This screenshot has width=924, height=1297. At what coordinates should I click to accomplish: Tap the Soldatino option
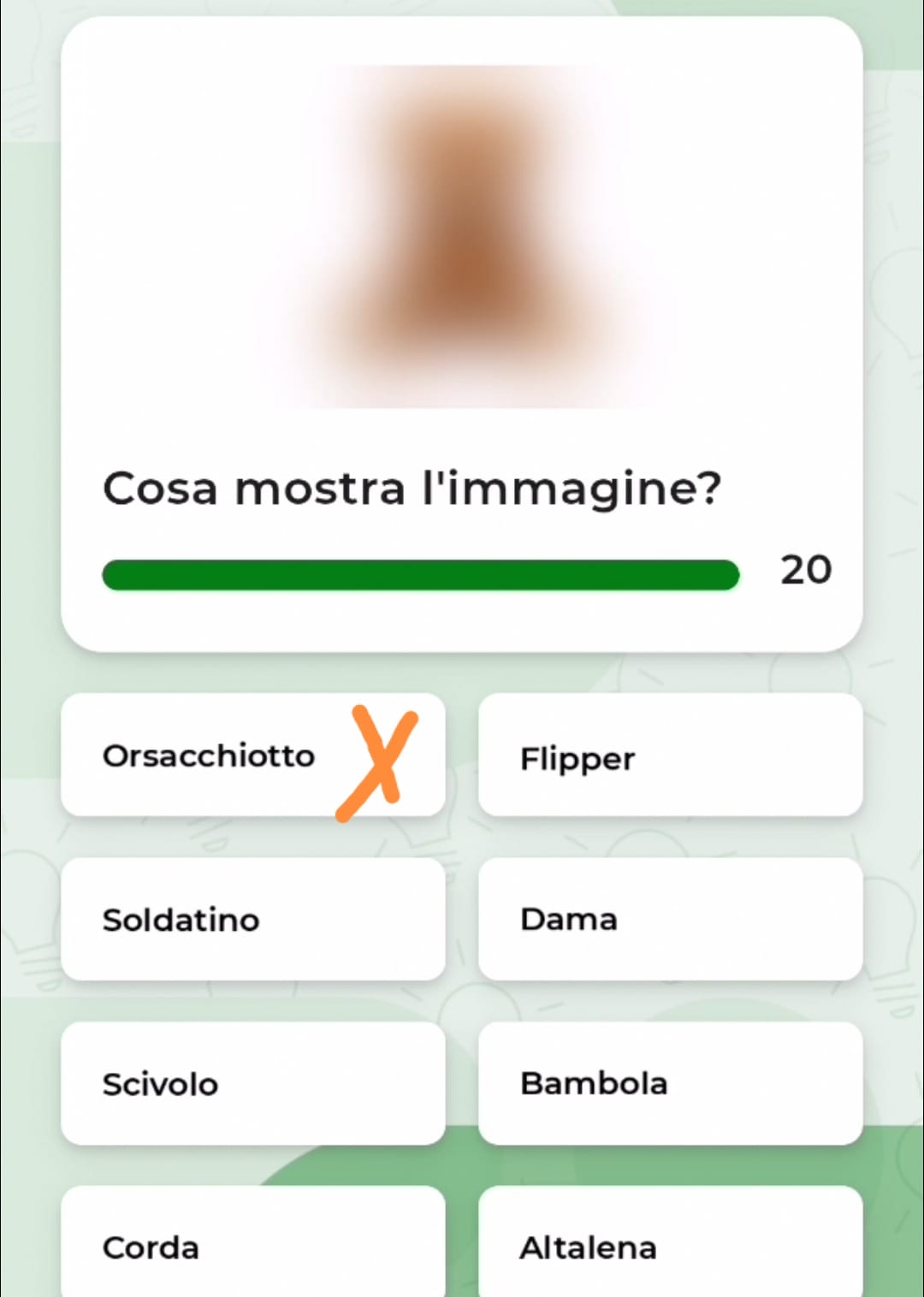pos(253,919)
